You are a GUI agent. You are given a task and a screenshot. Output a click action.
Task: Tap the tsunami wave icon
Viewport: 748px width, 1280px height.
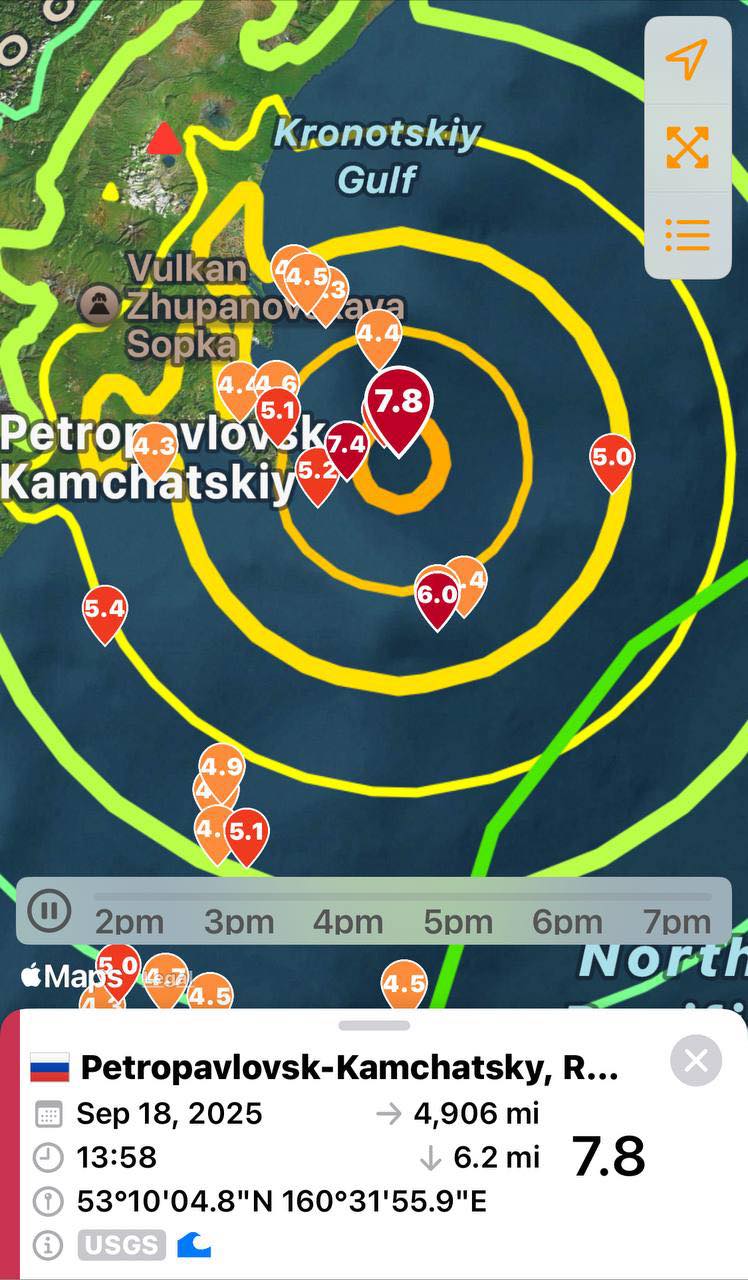tap(194, 1245)
